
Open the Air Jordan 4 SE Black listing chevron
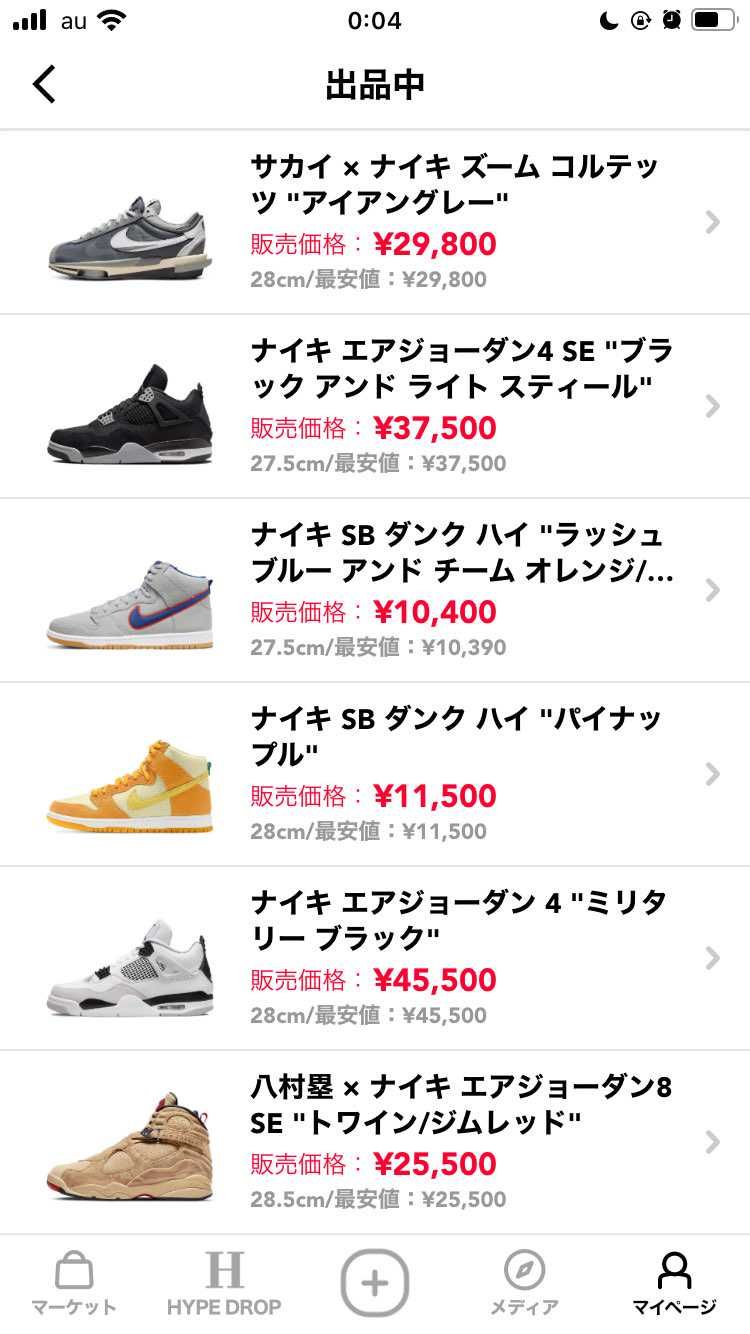coord(711,406)
